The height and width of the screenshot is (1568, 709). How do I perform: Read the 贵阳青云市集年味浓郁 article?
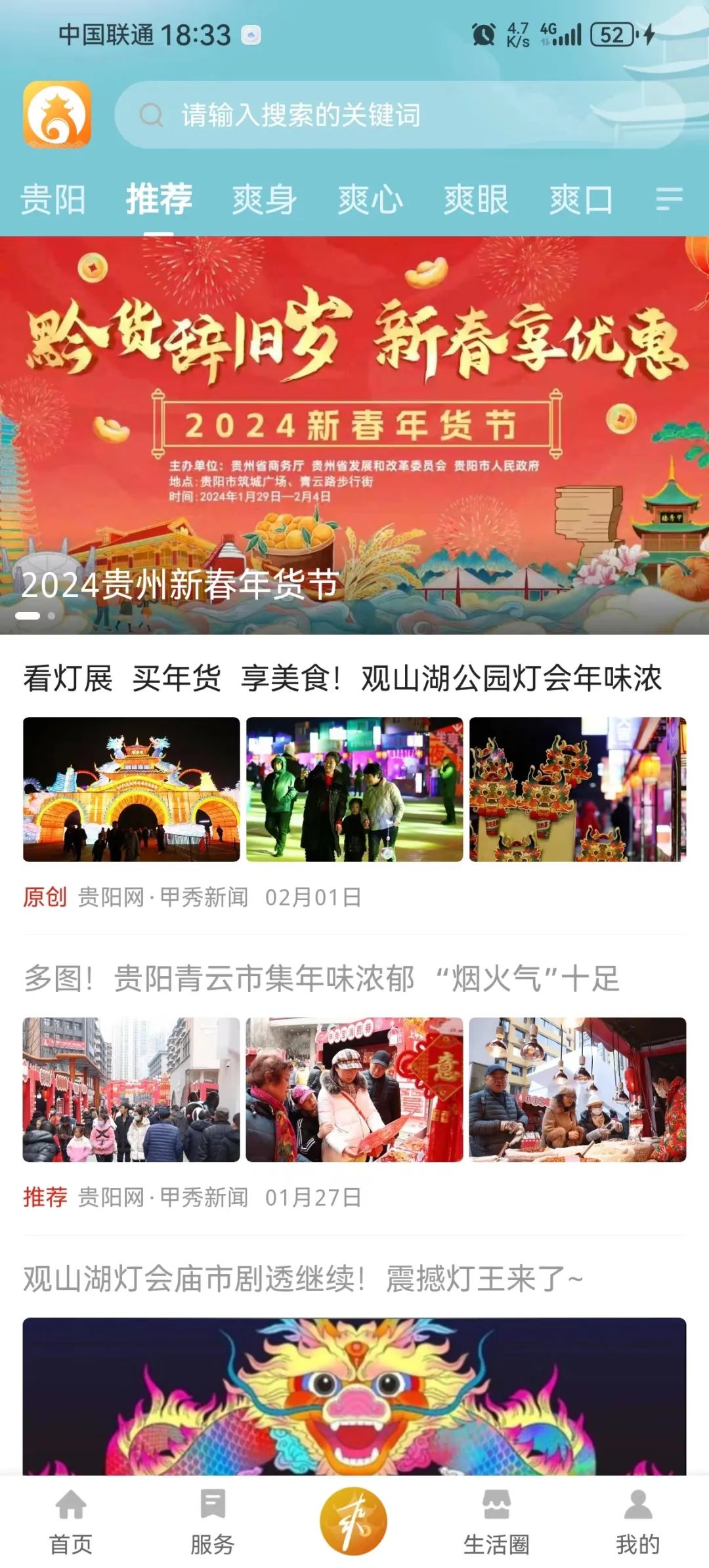coord(322,978)
